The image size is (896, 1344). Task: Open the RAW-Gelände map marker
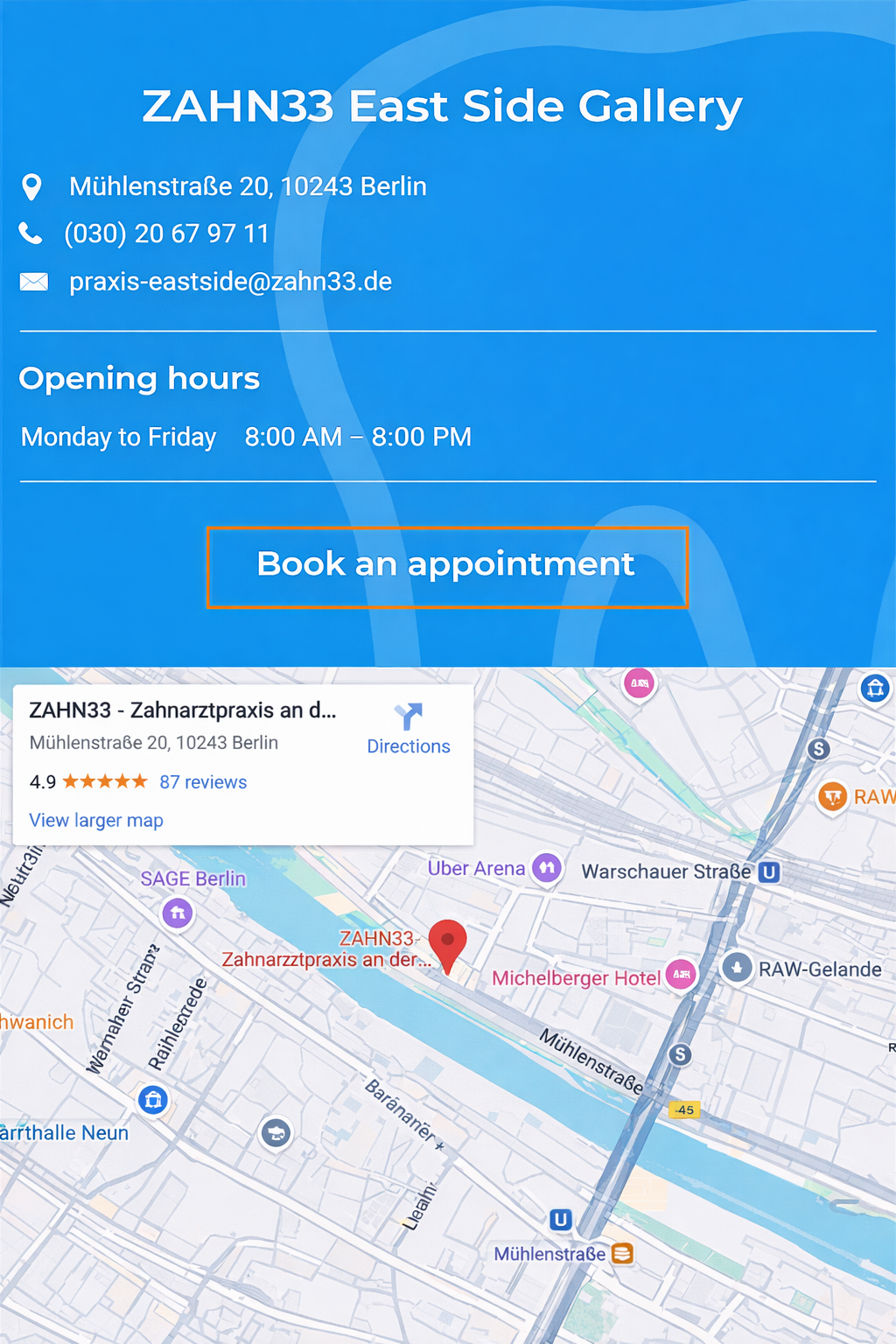pos(738,968)
